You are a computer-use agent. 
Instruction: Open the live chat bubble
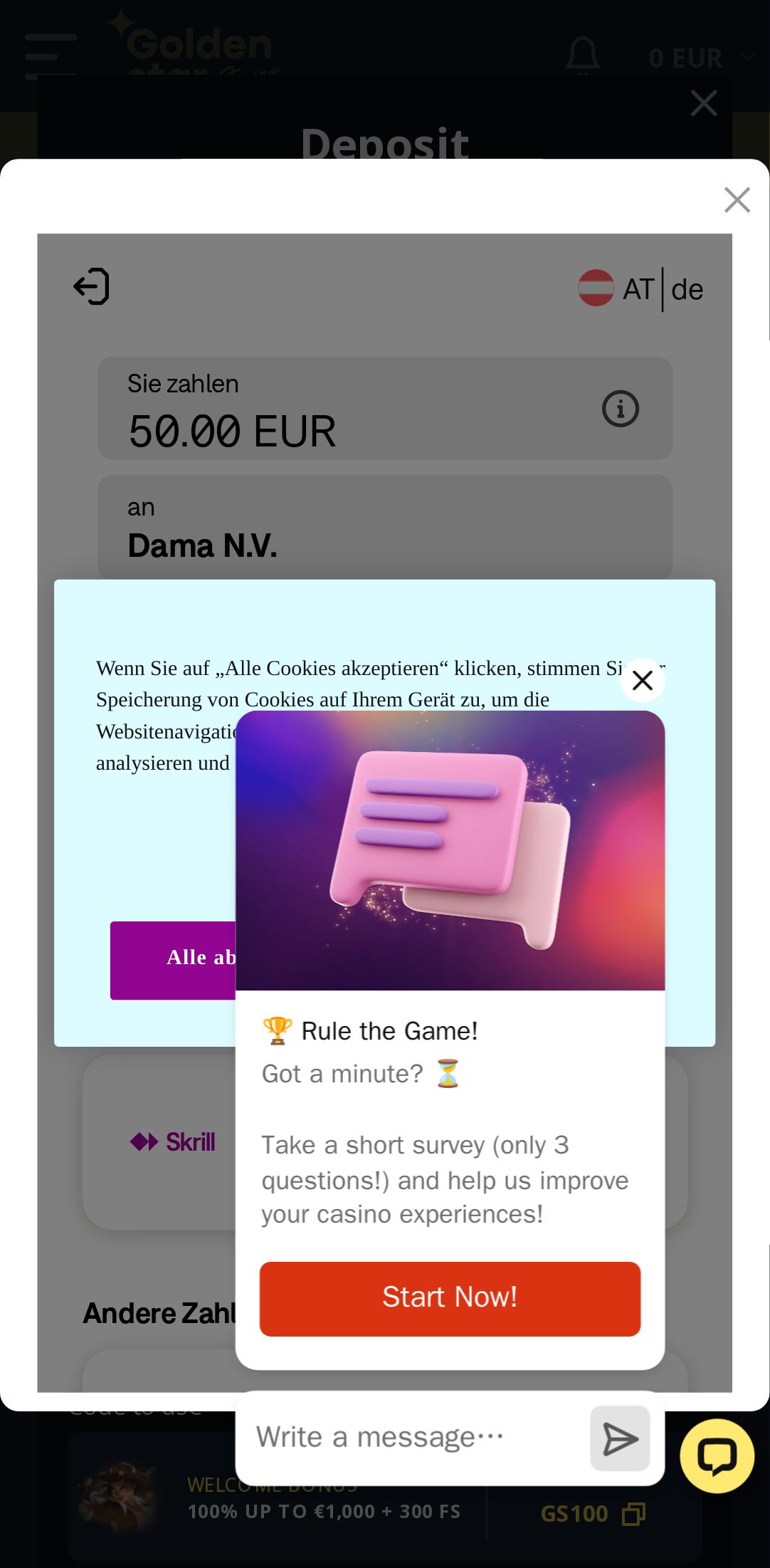[717, 1456]
